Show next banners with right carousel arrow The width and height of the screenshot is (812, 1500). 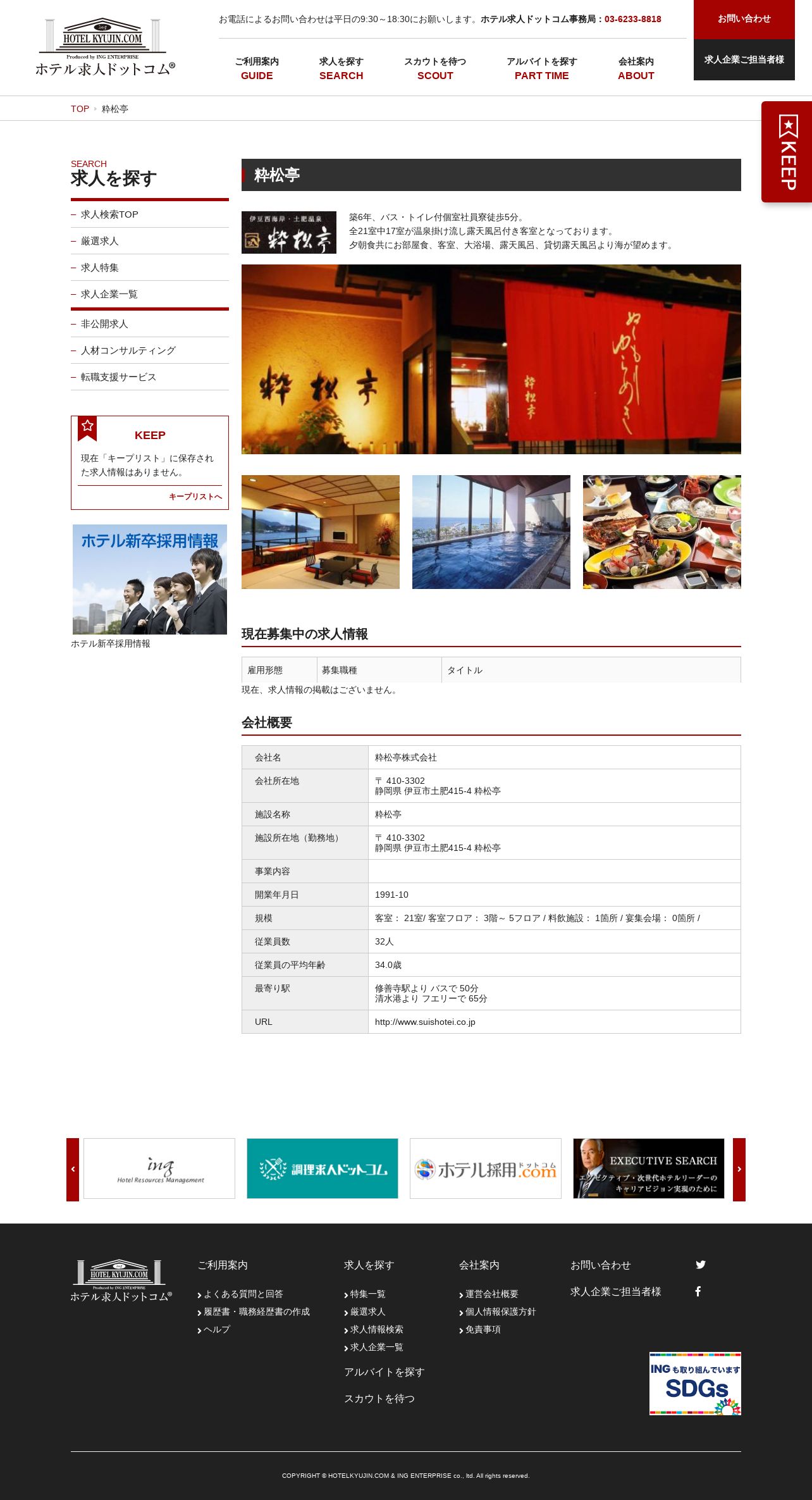(x=739, y=1169)
